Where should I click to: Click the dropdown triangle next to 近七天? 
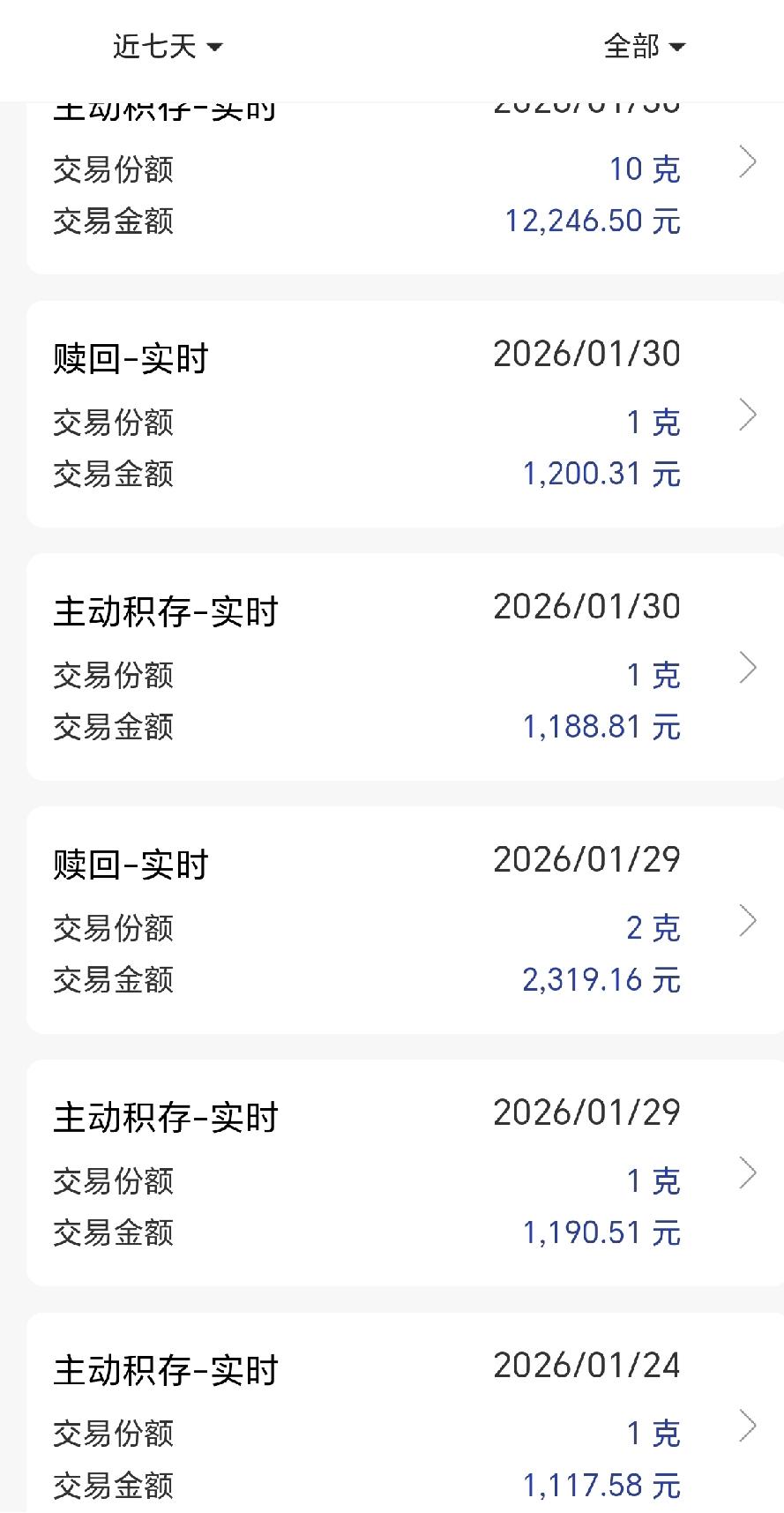(216, 48)
